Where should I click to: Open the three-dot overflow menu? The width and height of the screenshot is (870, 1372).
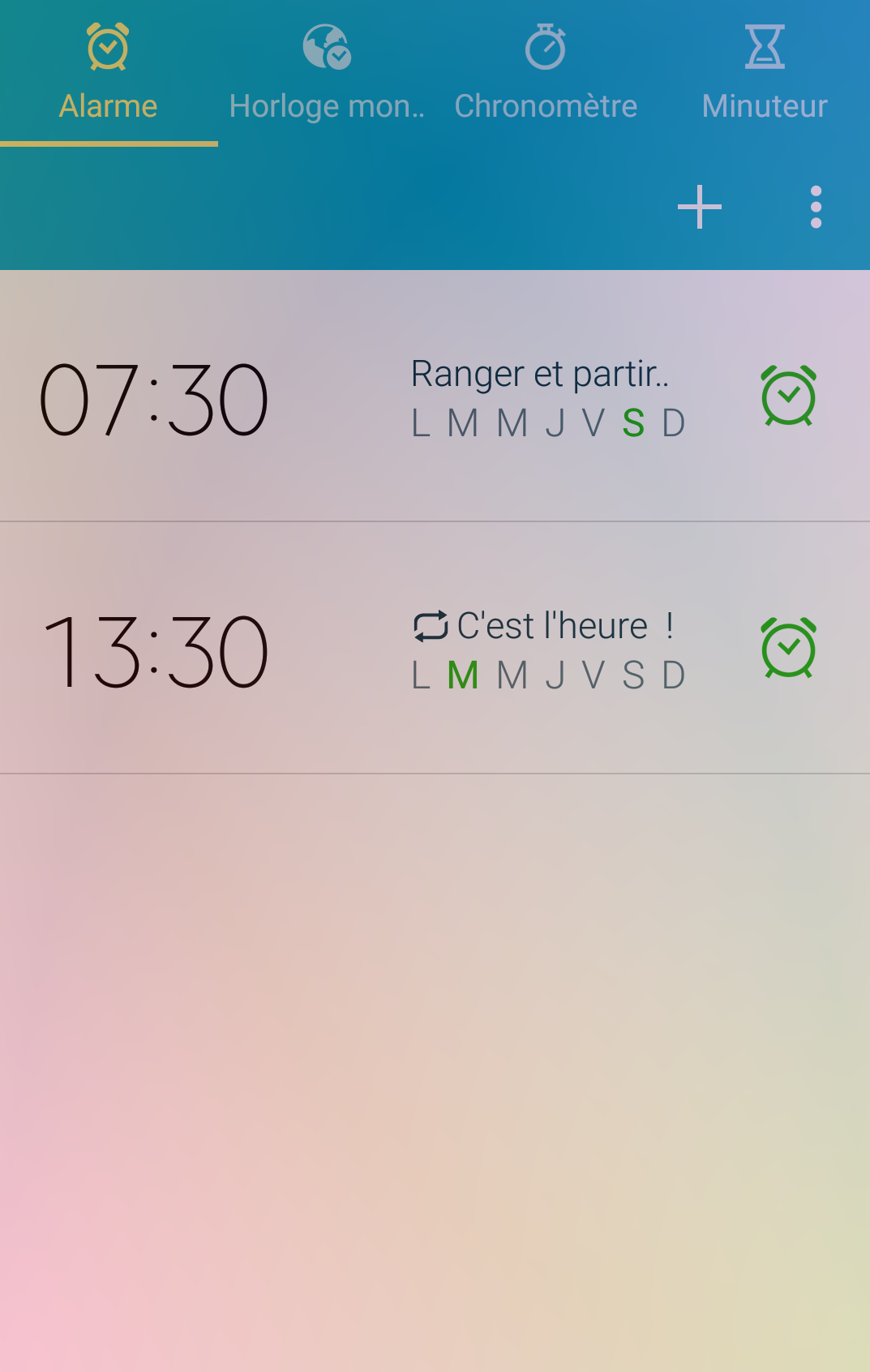pos(816,208)
